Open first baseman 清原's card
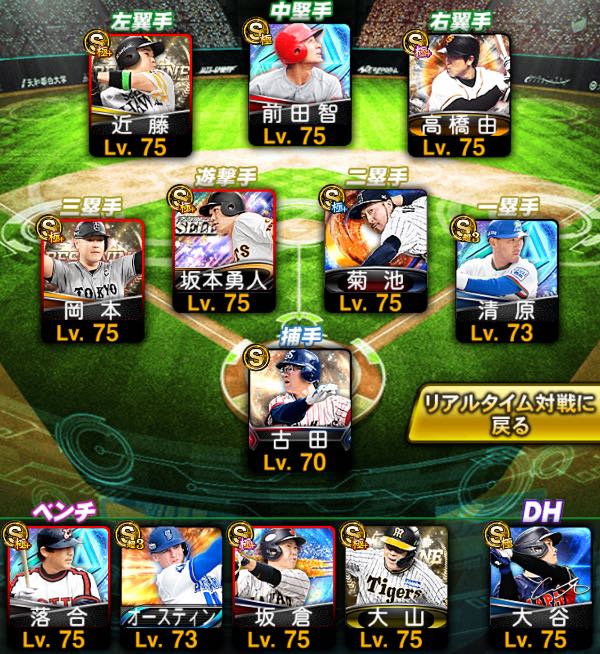 click(507, 281)
